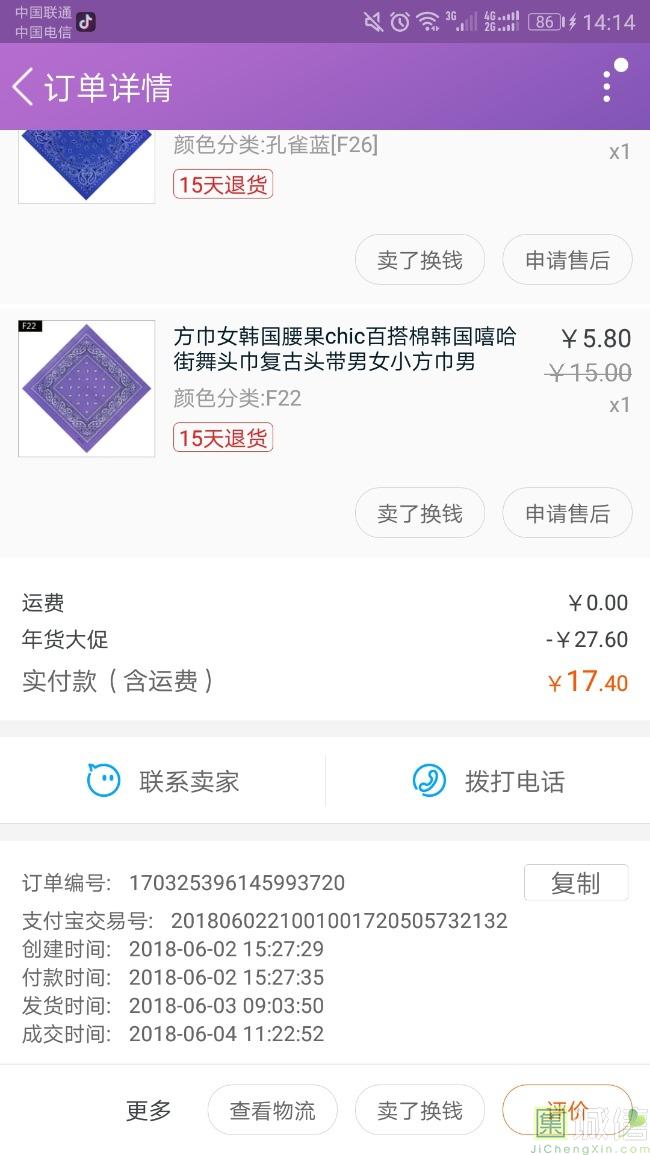Screen dimensions: 650x1155
Task: Tap 卖了换钱 under the F22 item
Action: pos(420,513)
